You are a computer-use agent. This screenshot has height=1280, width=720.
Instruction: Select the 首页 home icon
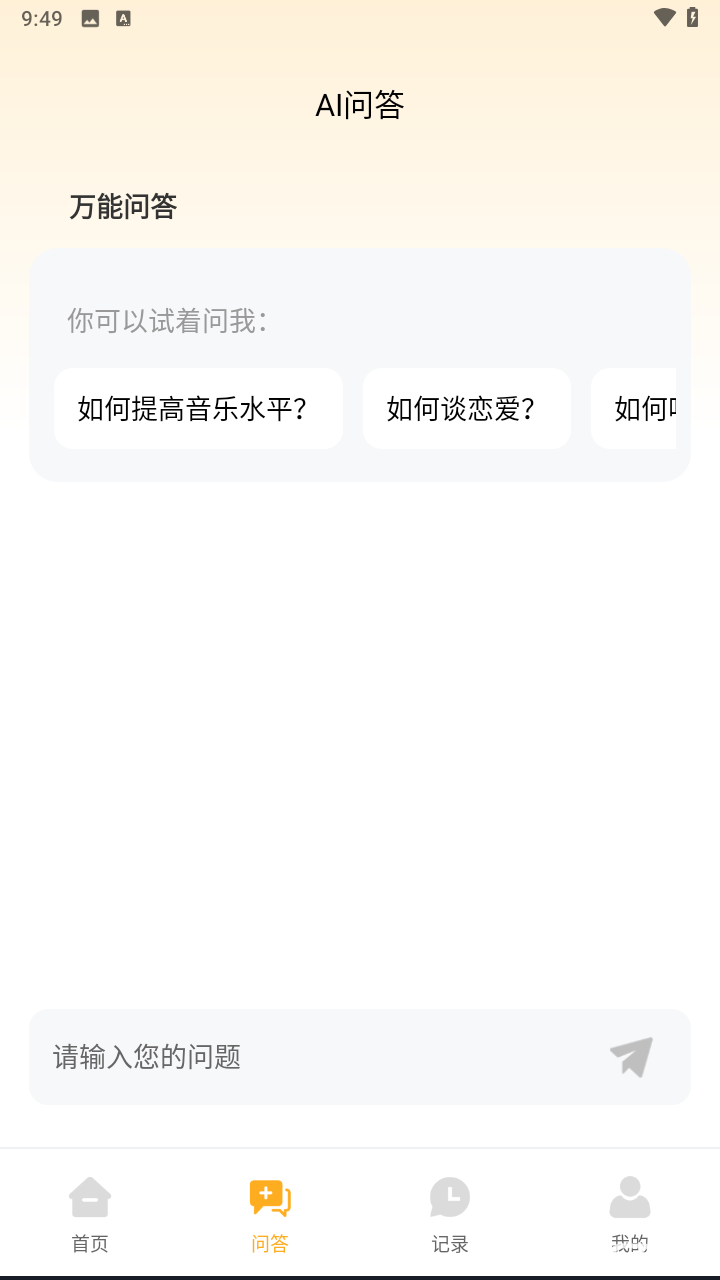click(90, 1196)
